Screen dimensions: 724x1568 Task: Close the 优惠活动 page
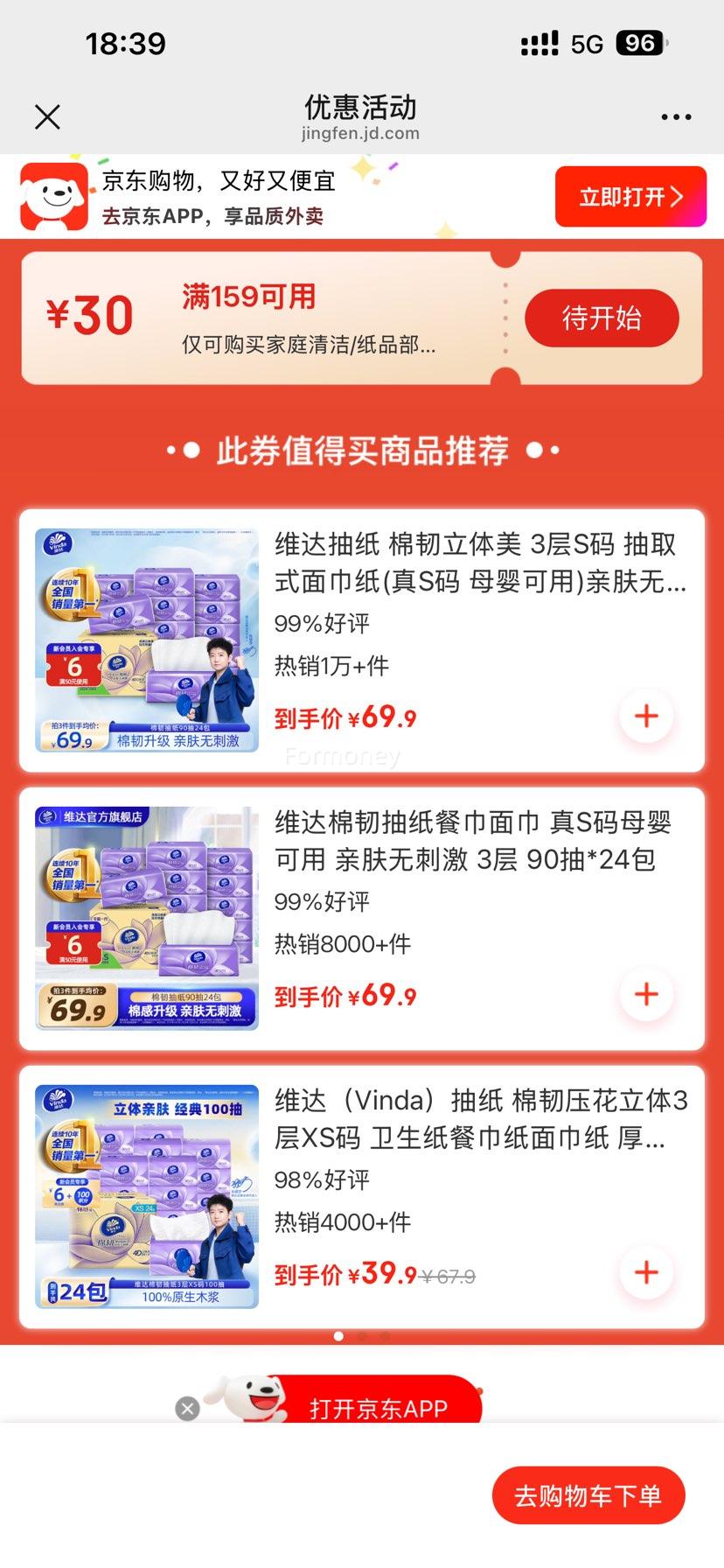47,116
